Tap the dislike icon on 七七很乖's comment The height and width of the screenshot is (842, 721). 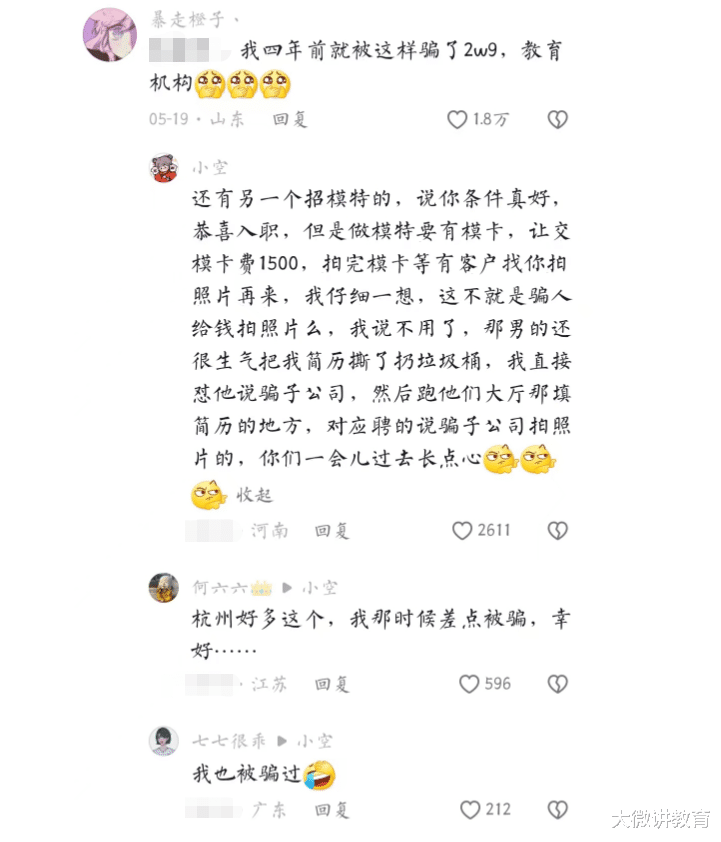point(557,810)
